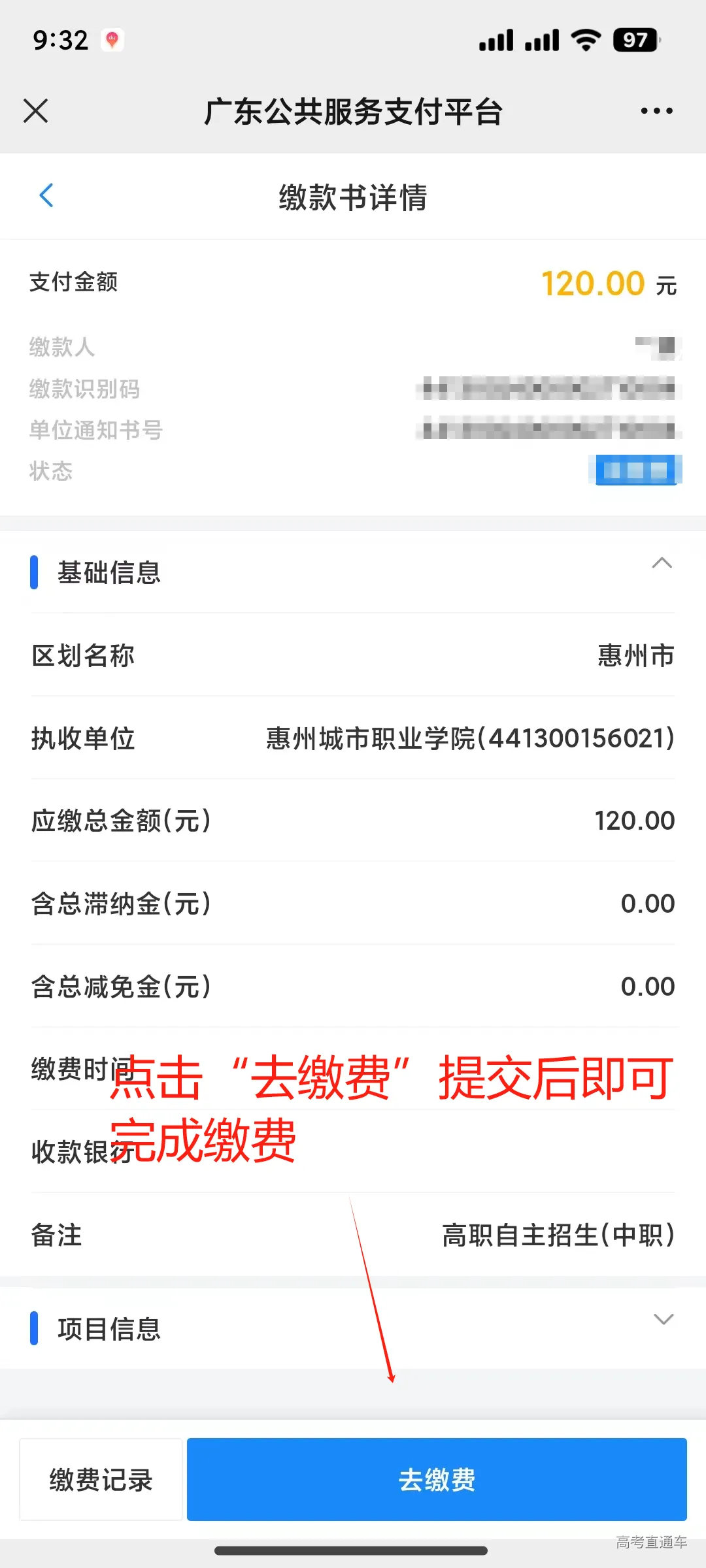Tap the 去缴费 payment button
This screenshot has height=1568, width=706.
point(437,1479)
